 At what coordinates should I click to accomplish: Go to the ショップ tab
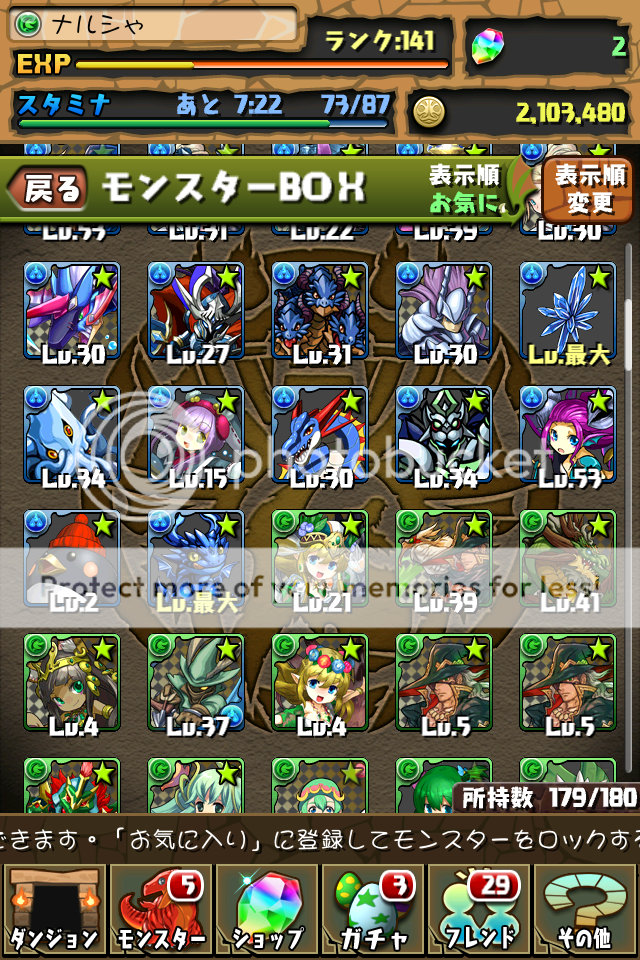pos(266,908)
